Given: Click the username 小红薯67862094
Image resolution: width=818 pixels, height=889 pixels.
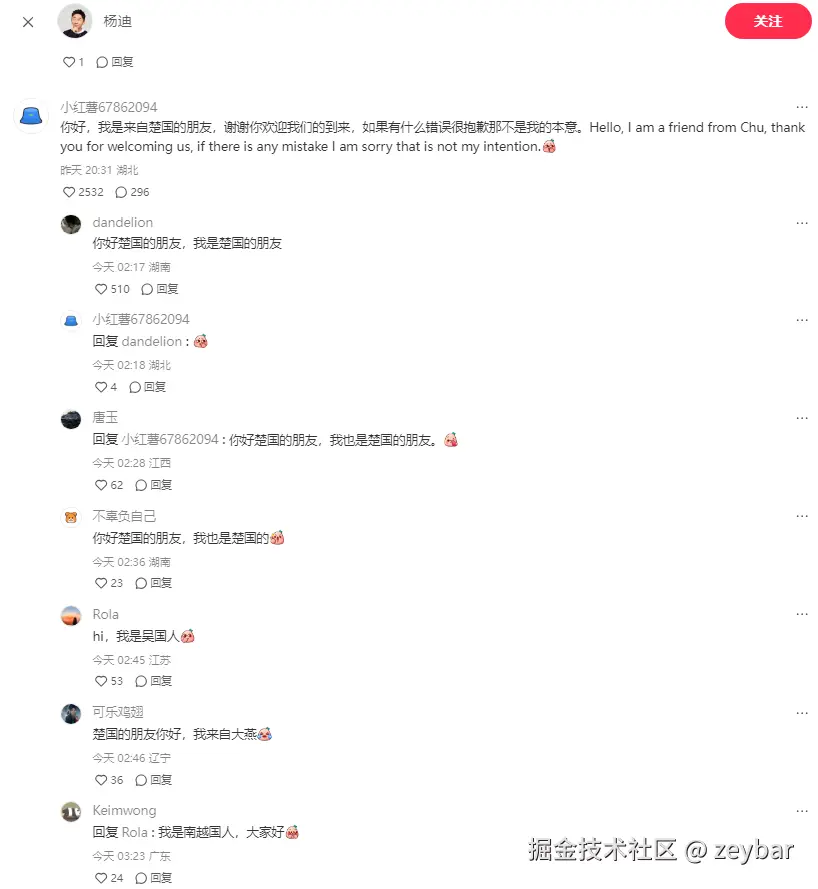Looking at the screenshot, I should pos(109,107).
